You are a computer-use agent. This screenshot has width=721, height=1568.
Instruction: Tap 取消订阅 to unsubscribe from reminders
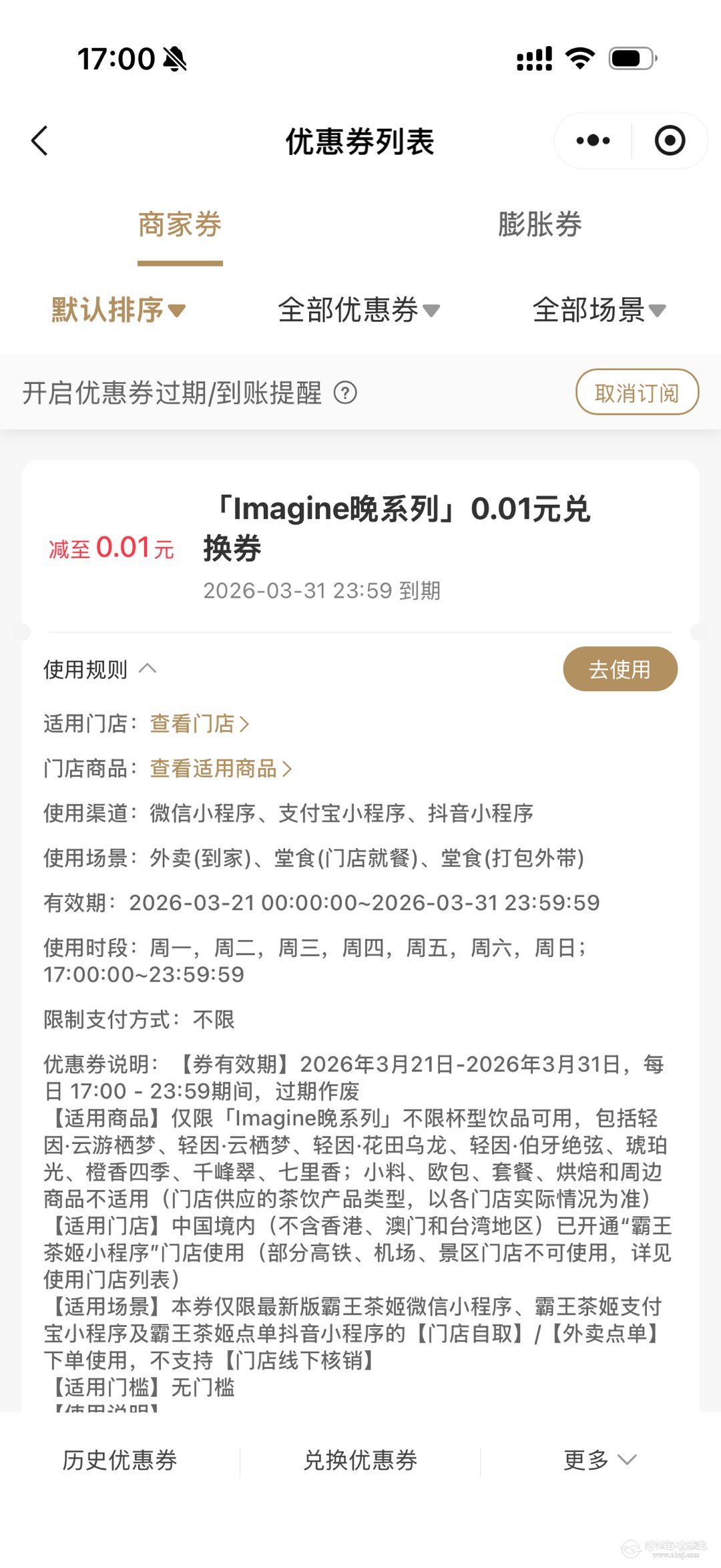pyautogui.click(x=637, y=393)
